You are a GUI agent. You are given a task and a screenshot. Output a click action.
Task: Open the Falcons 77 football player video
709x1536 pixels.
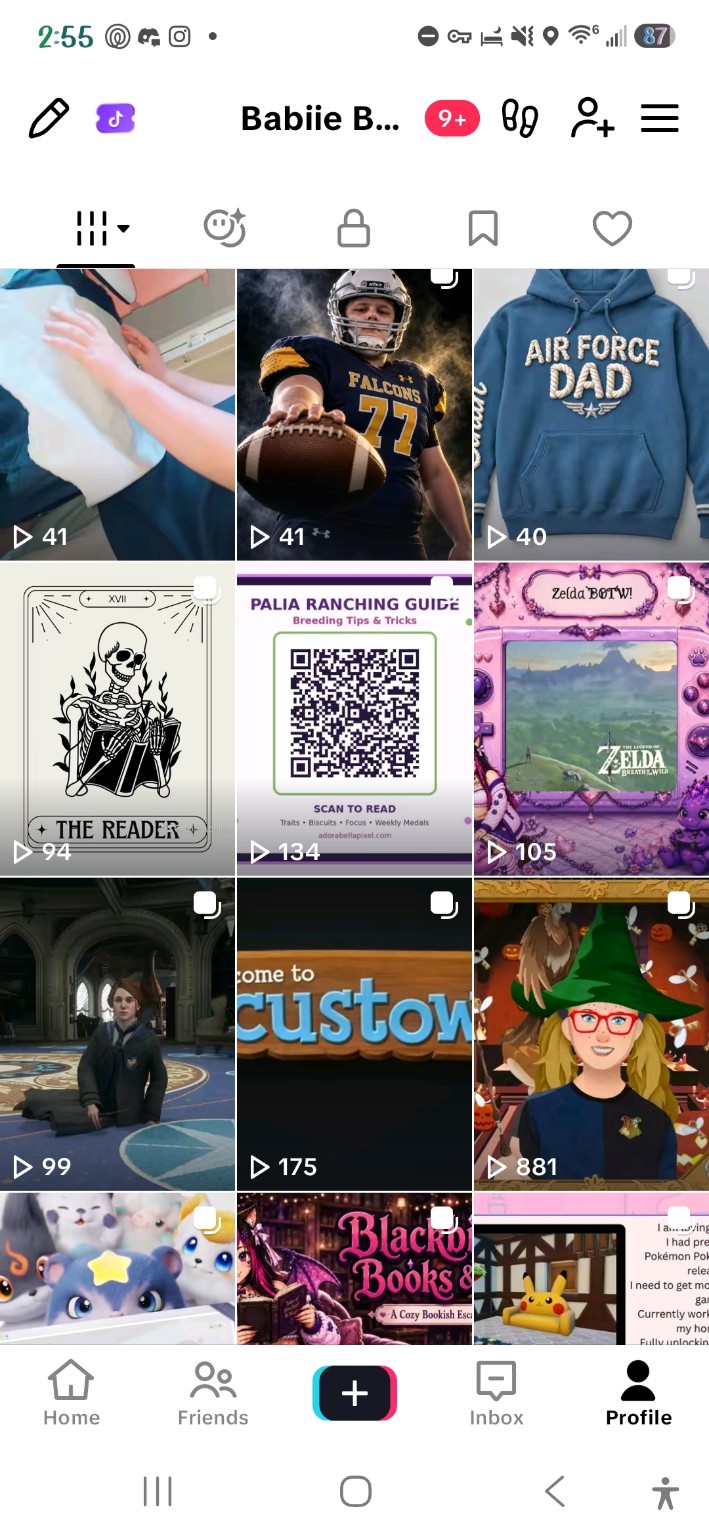pos(354,414)
